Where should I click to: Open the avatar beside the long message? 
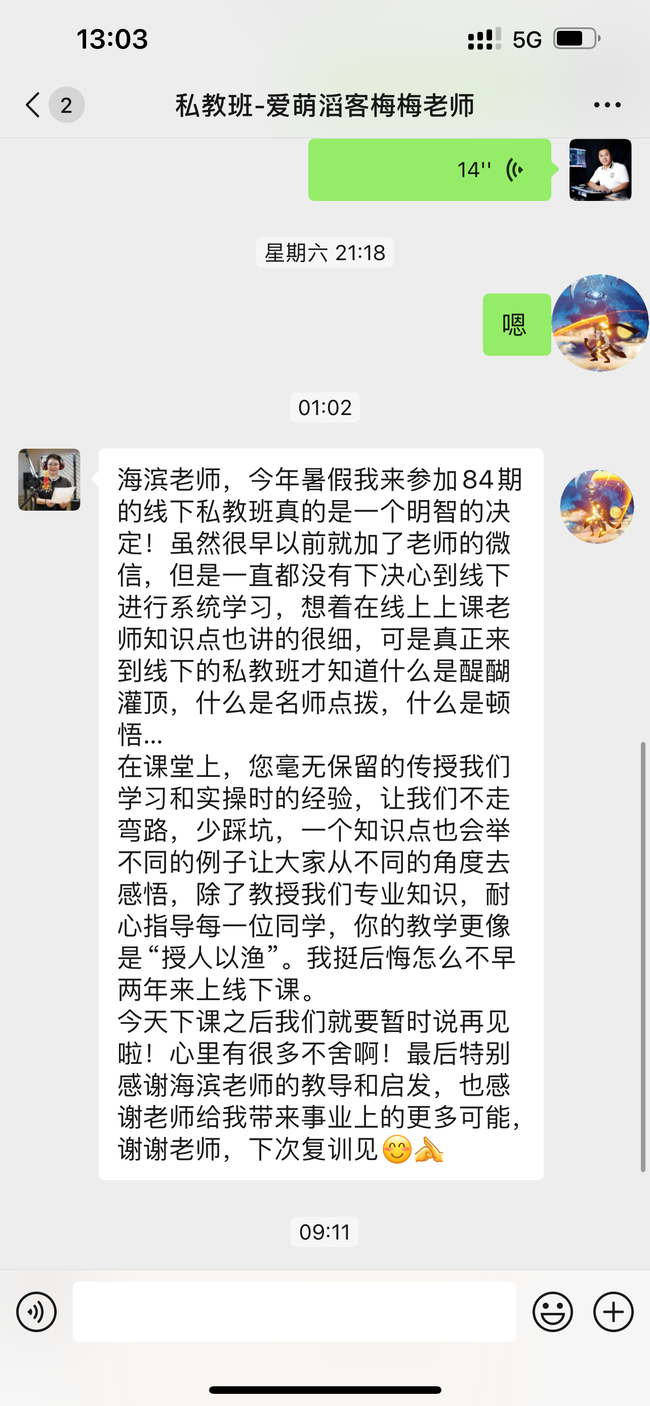pyautogui.click(x=49, y=480)
